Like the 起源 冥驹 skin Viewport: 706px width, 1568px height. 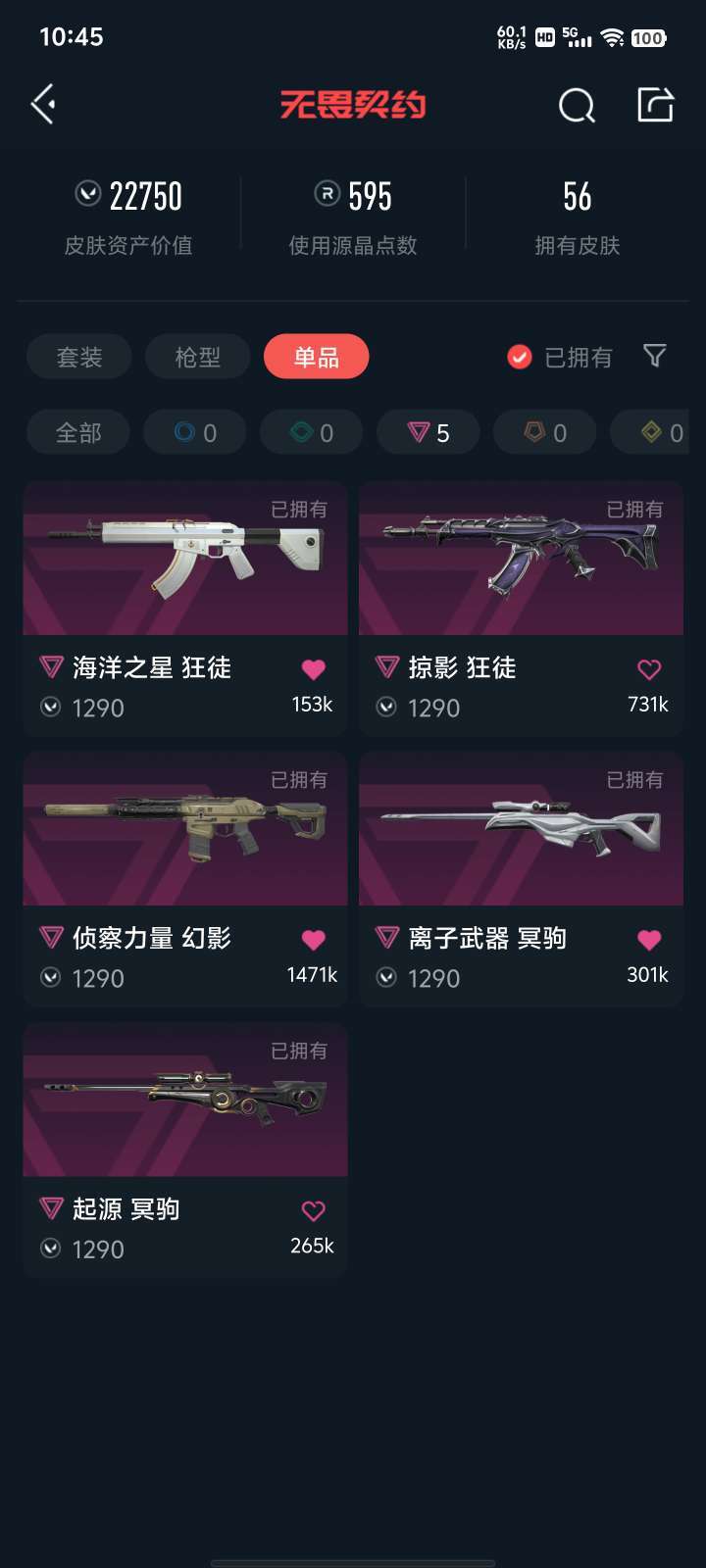(313, 1210)
